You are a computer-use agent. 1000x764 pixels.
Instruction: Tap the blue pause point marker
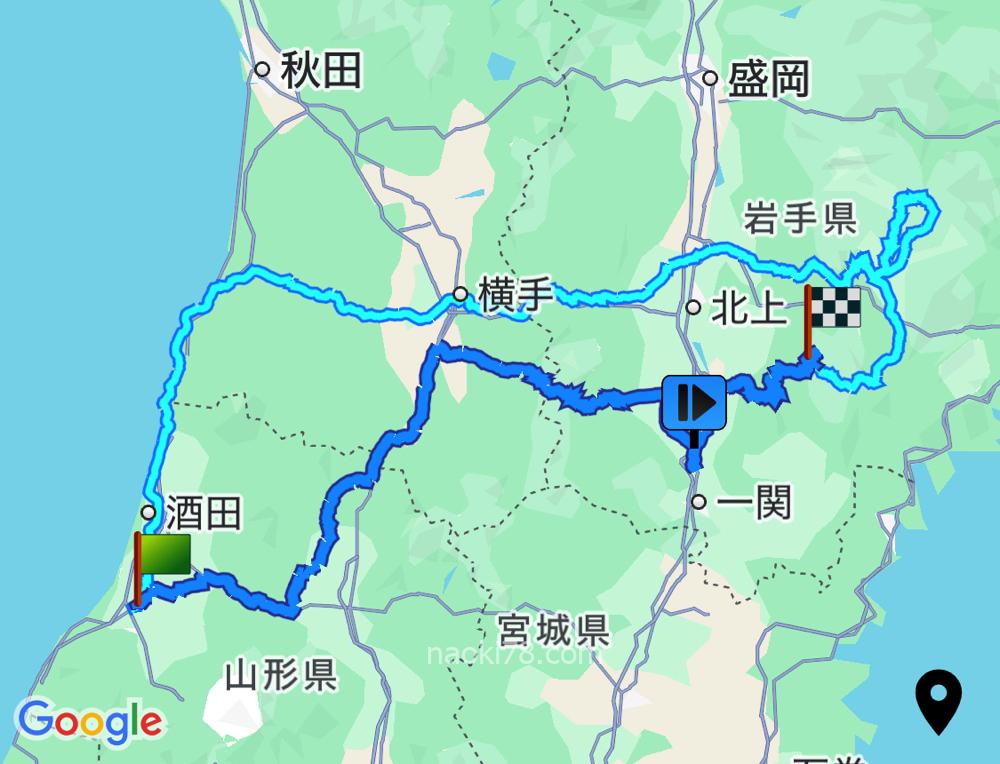point(693,403)
